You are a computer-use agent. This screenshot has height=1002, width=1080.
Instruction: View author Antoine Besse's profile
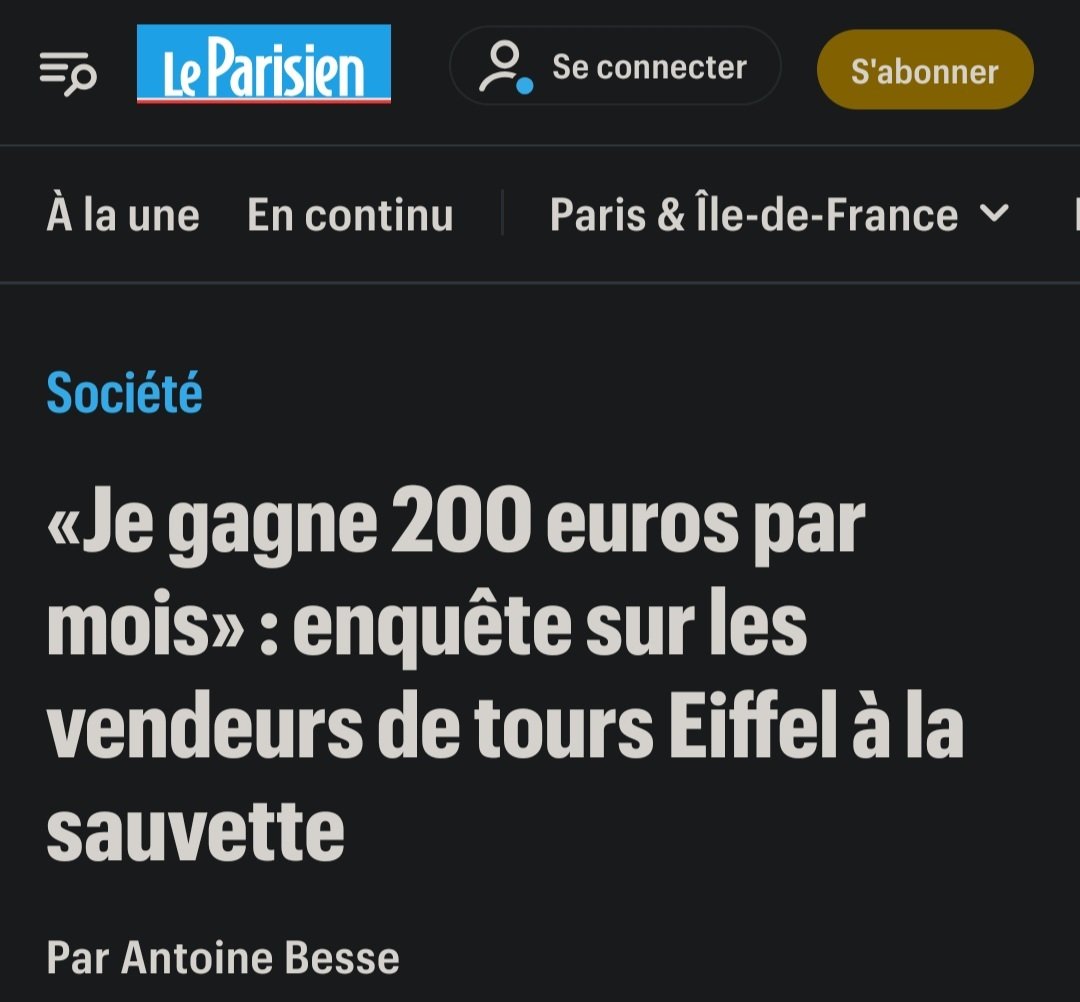click(x=260, y=958)
